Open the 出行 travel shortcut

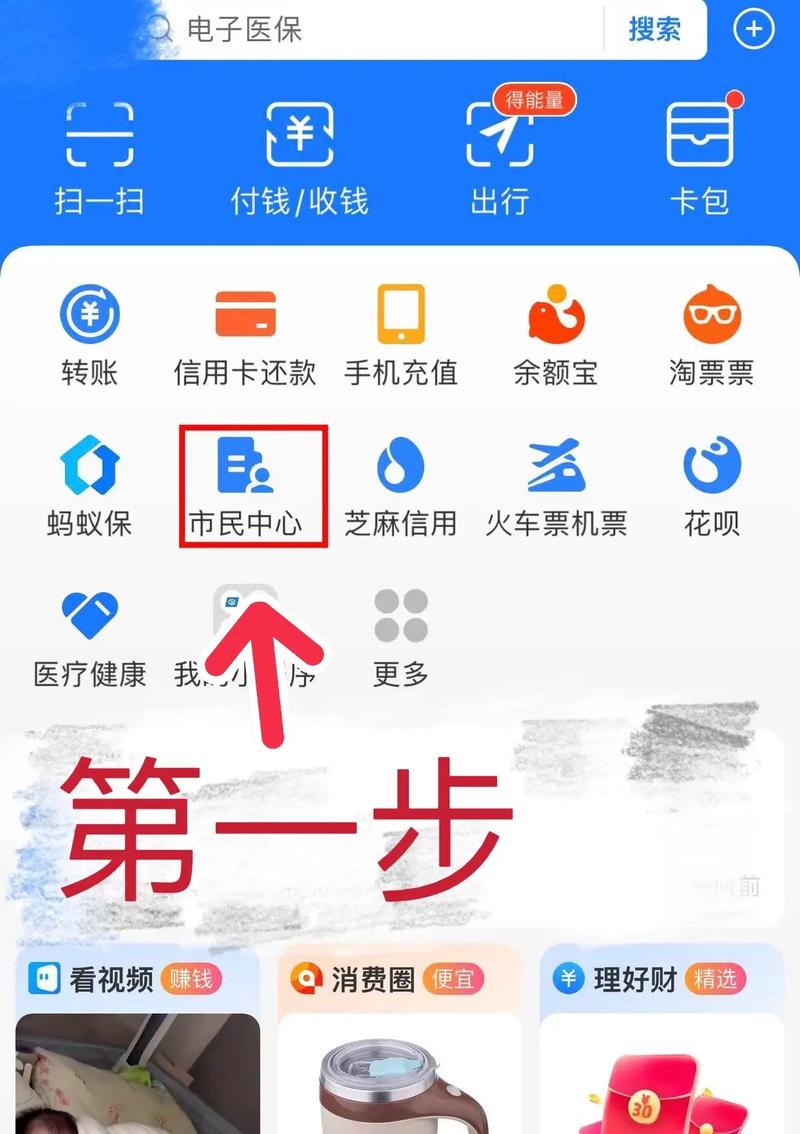pos(500,158)
